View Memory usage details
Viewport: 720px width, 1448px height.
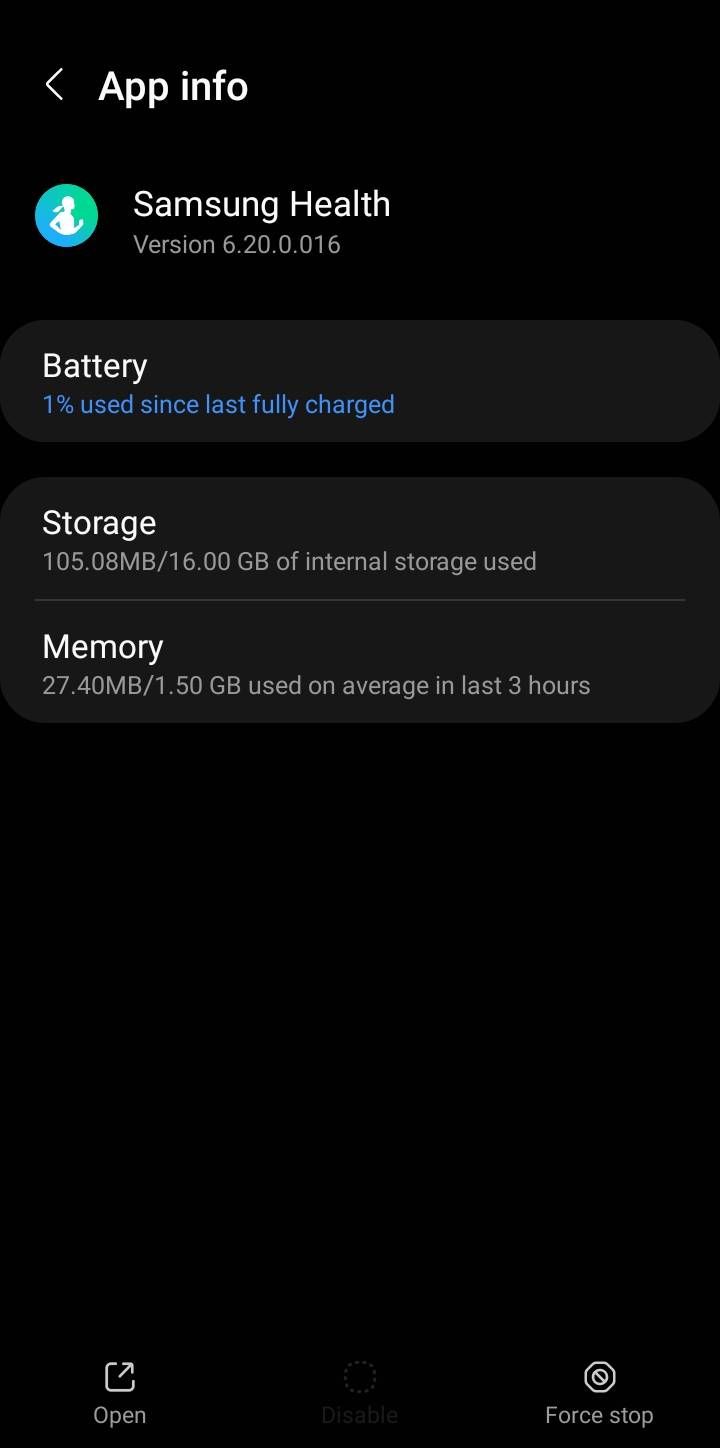pos(360,664)
